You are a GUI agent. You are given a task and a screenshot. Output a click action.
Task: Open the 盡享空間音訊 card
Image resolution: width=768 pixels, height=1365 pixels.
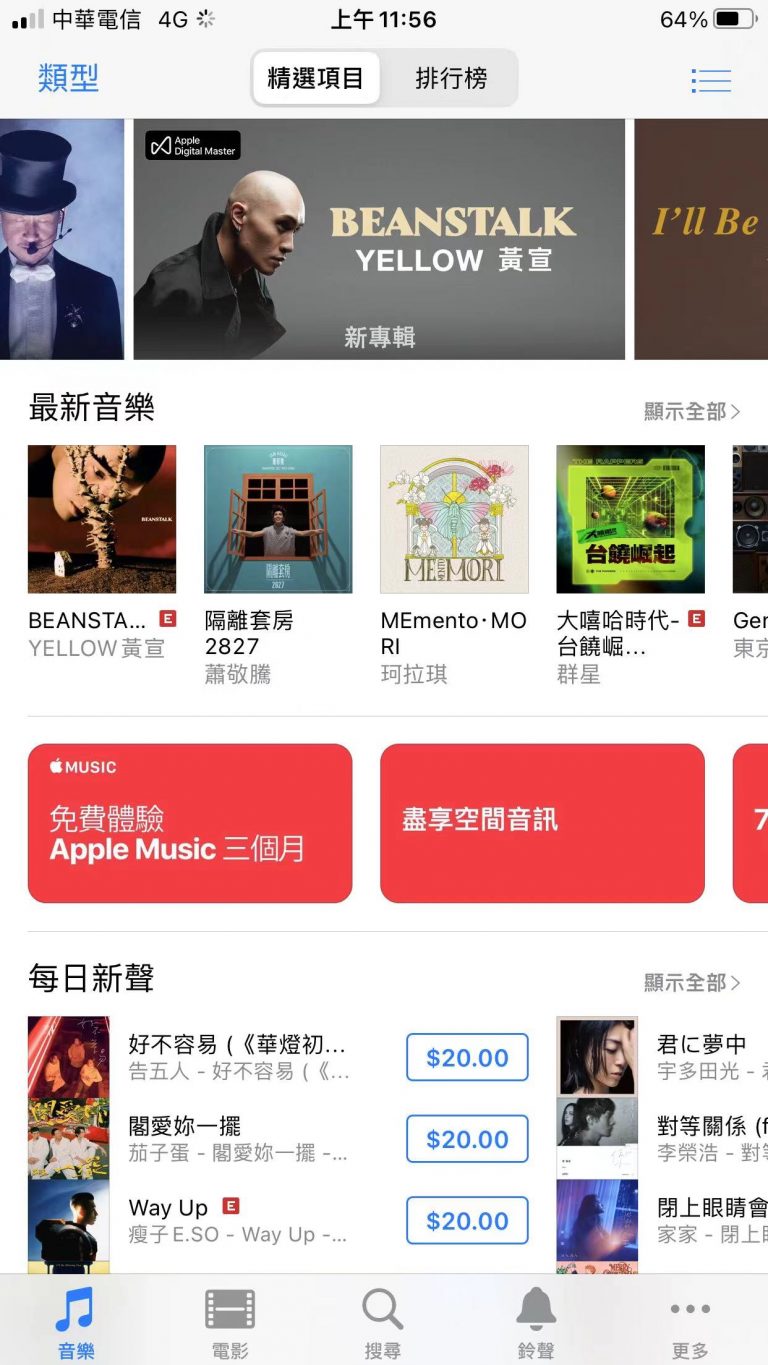(x=542, y=823)
